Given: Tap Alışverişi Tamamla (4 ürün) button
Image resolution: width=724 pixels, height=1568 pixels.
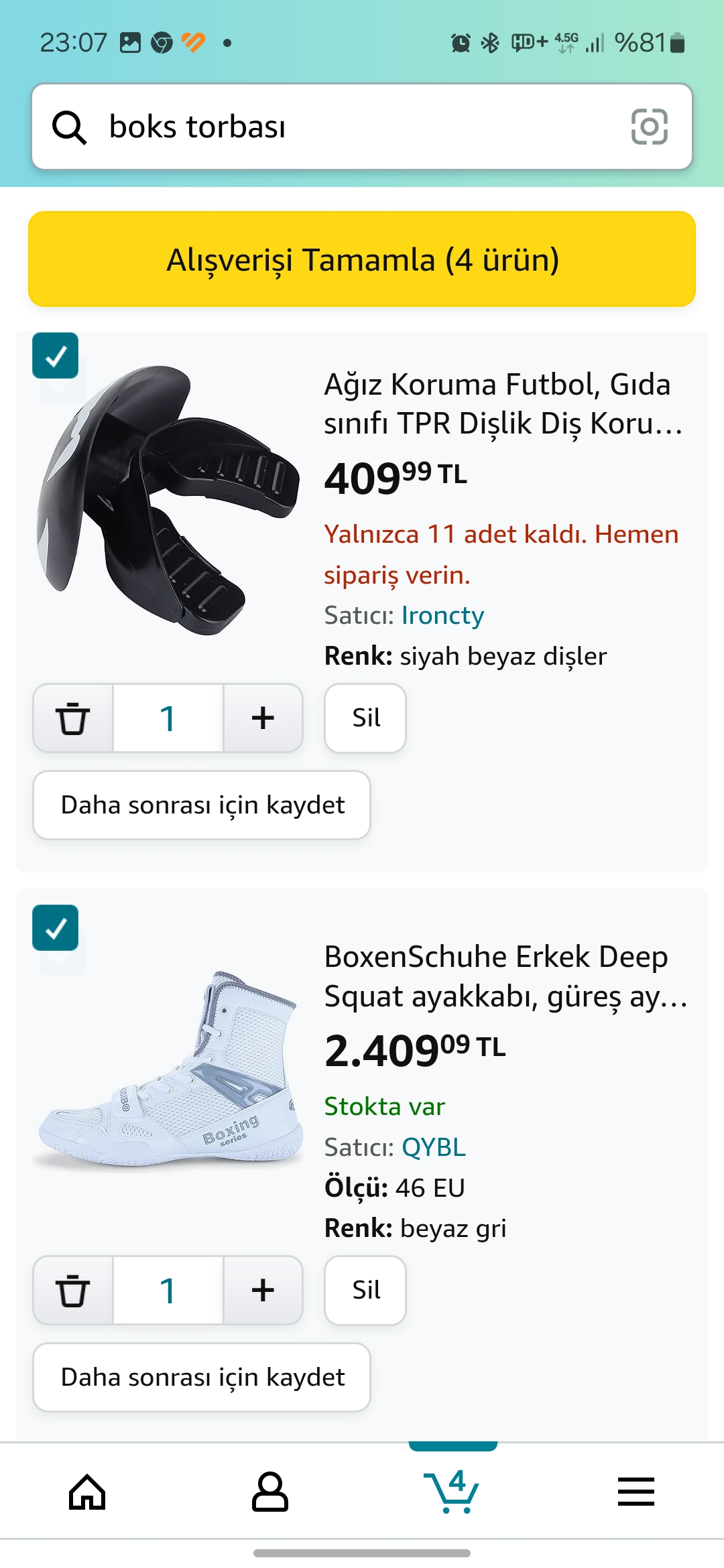Looking at the screenshot, I should pos(362,259).
